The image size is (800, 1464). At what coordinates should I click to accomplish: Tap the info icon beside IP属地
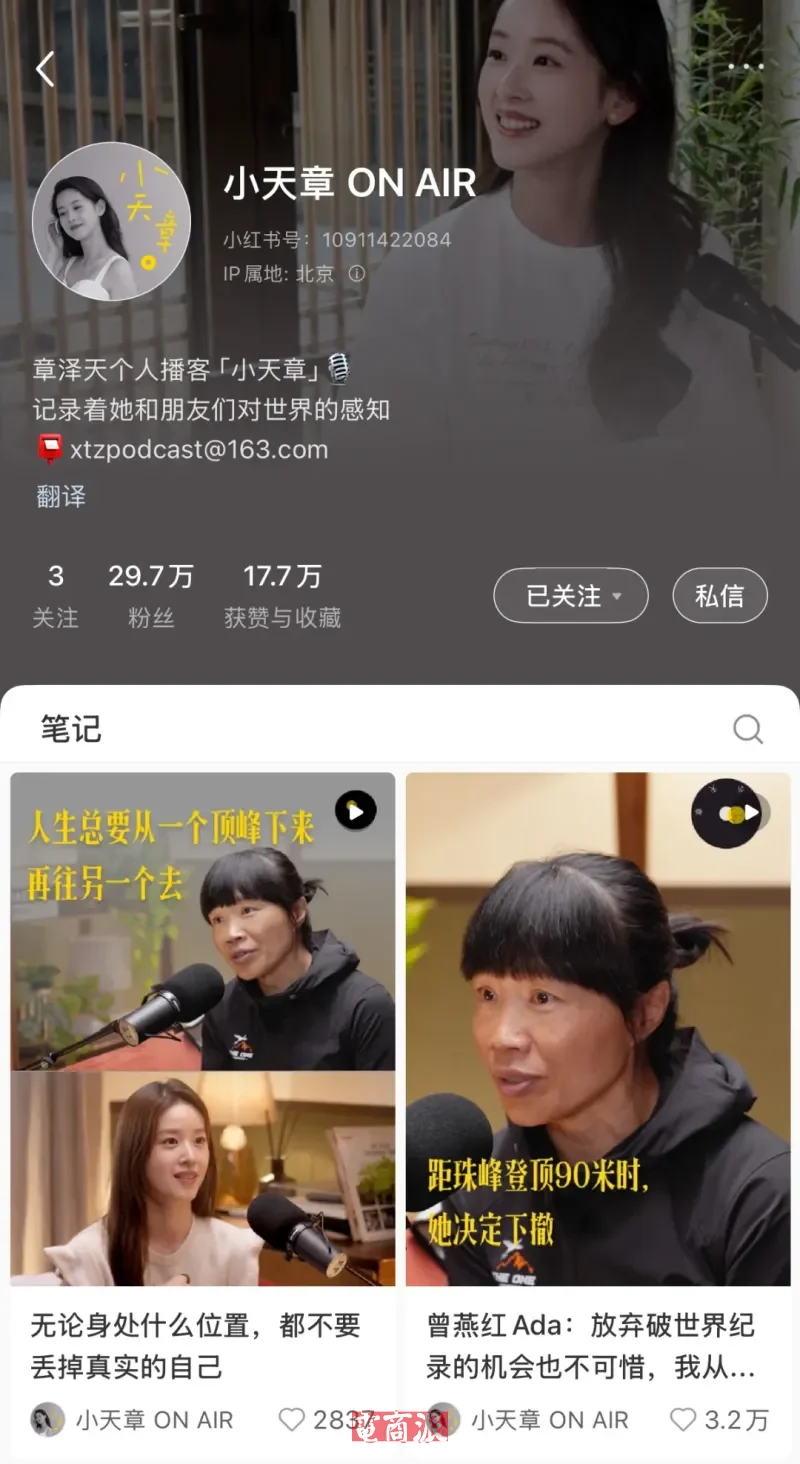click(x=357, y=274)
